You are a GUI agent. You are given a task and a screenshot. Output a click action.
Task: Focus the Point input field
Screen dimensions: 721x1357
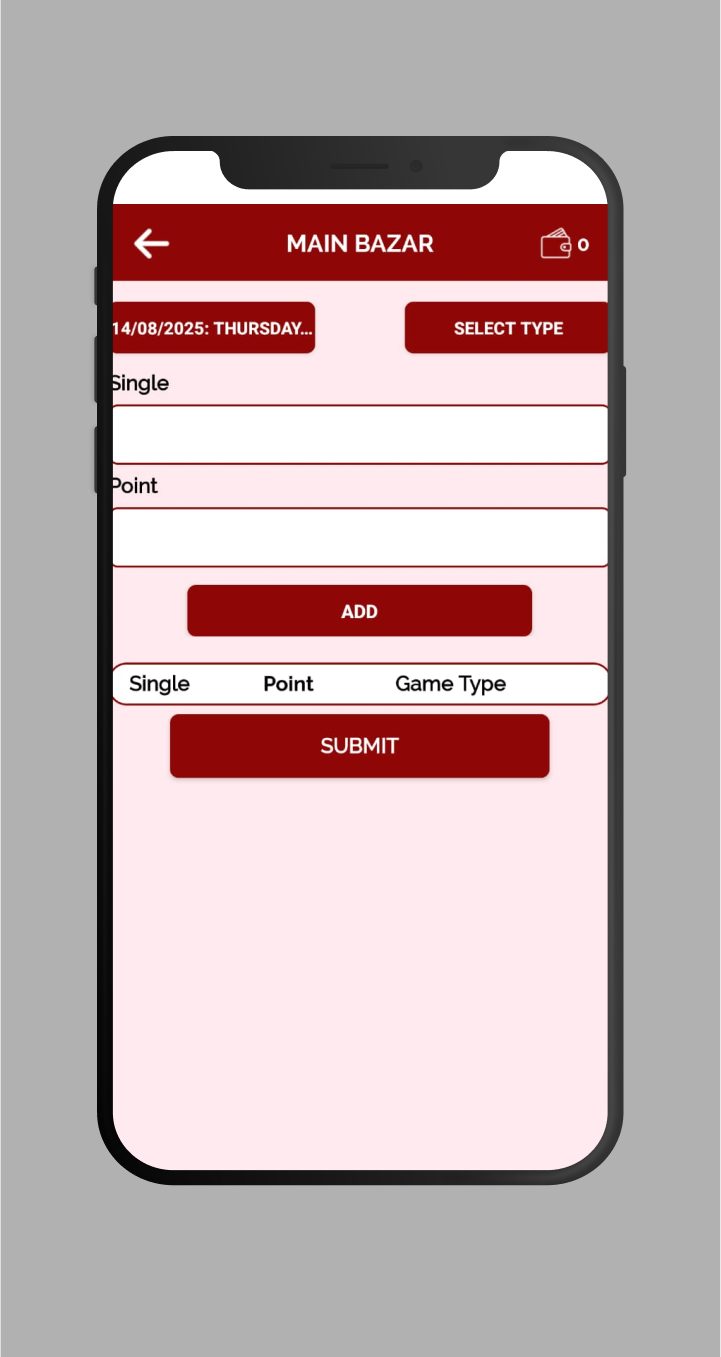(x=360, y=537)
